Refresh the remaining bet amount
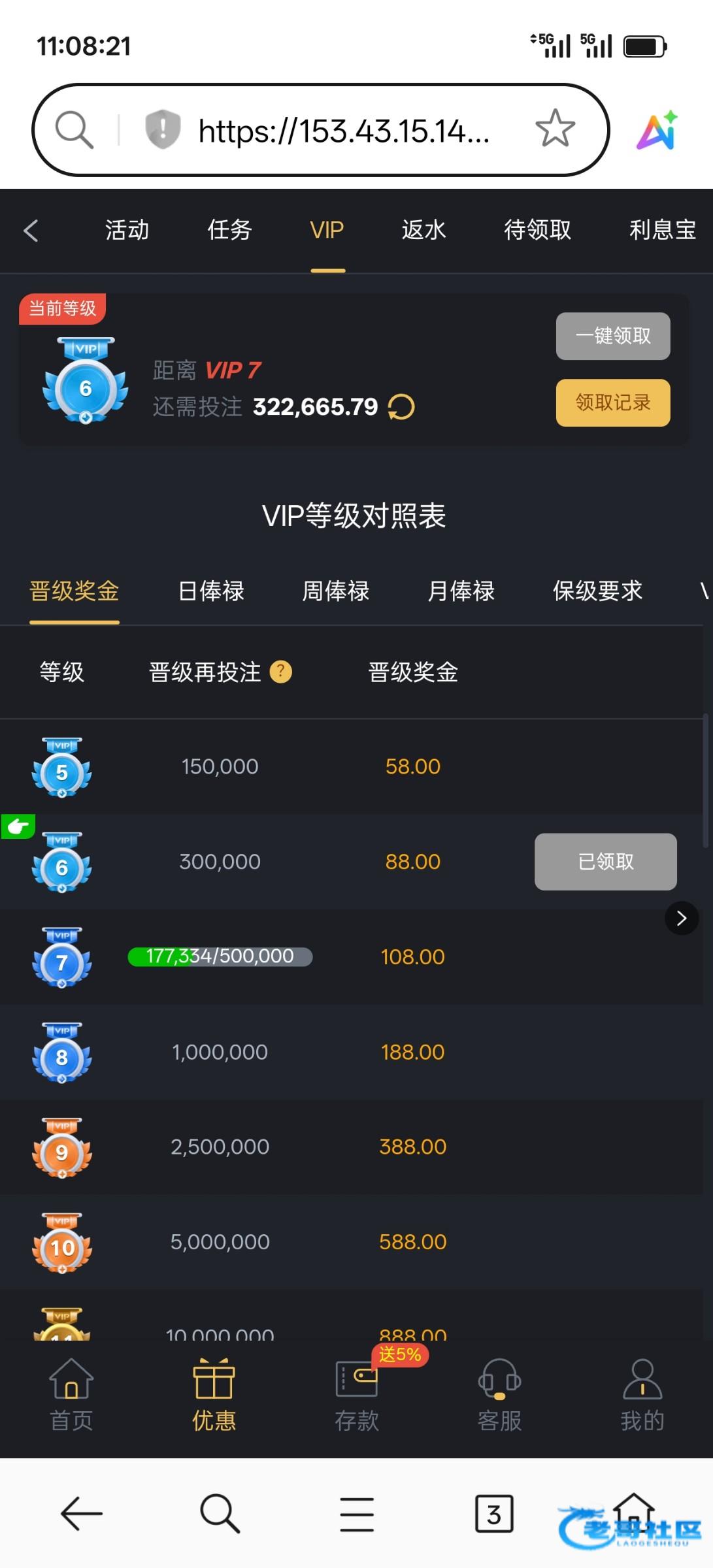 pyautogui.click(x=401, y=407)
